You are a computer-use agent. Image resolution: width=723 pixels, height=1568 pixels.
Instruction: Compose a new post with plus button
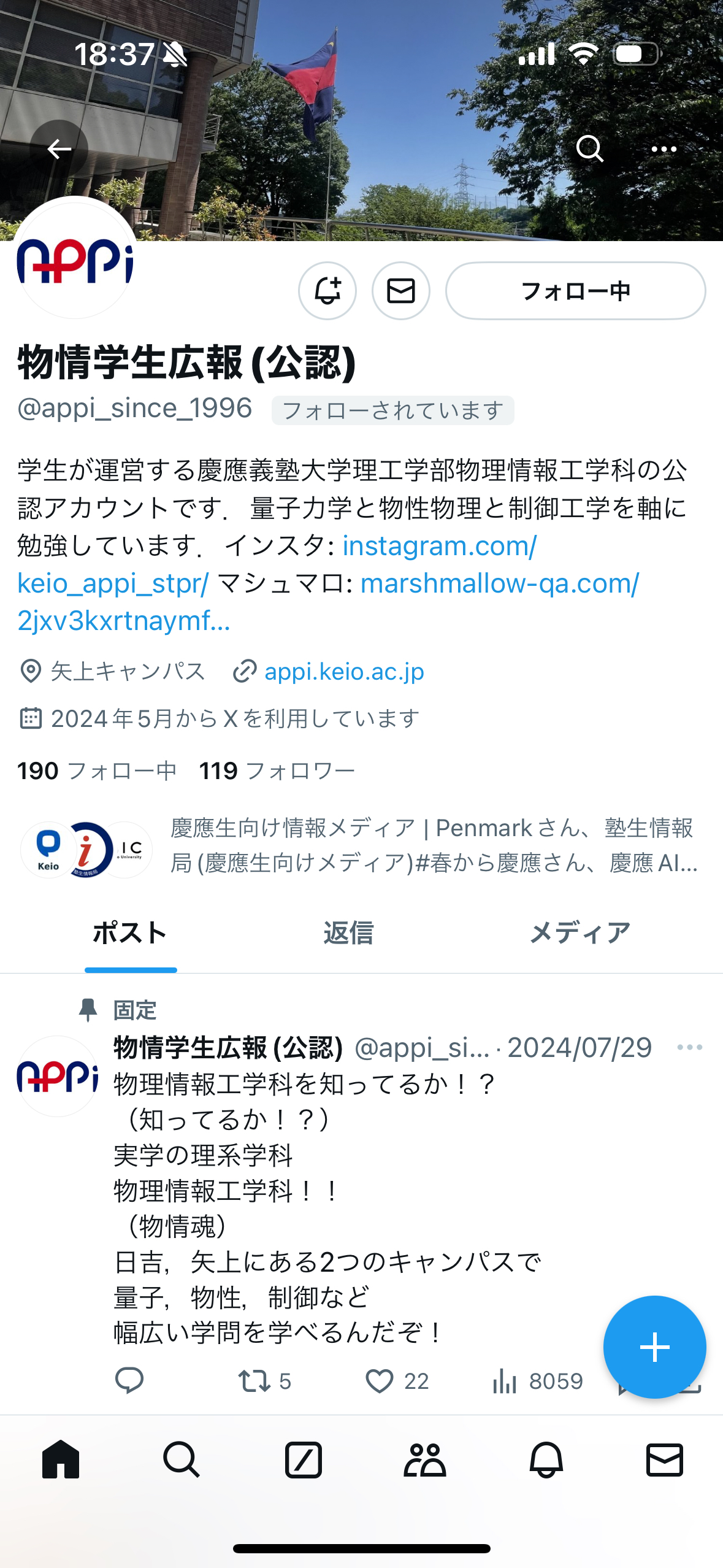pos(654,1347)
